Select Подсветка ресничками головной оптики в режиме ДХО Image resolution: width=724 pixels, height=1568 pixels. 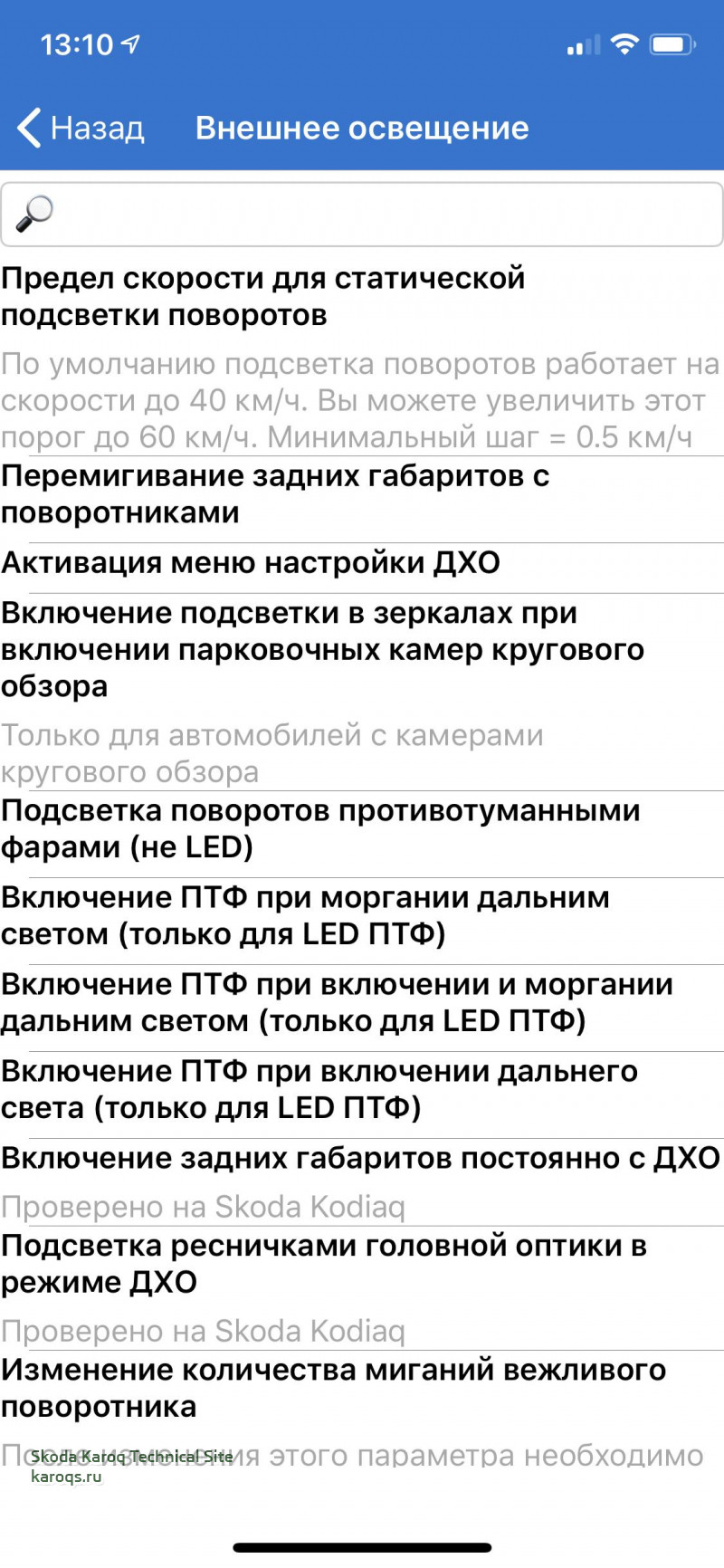[x=323, y=1264]
